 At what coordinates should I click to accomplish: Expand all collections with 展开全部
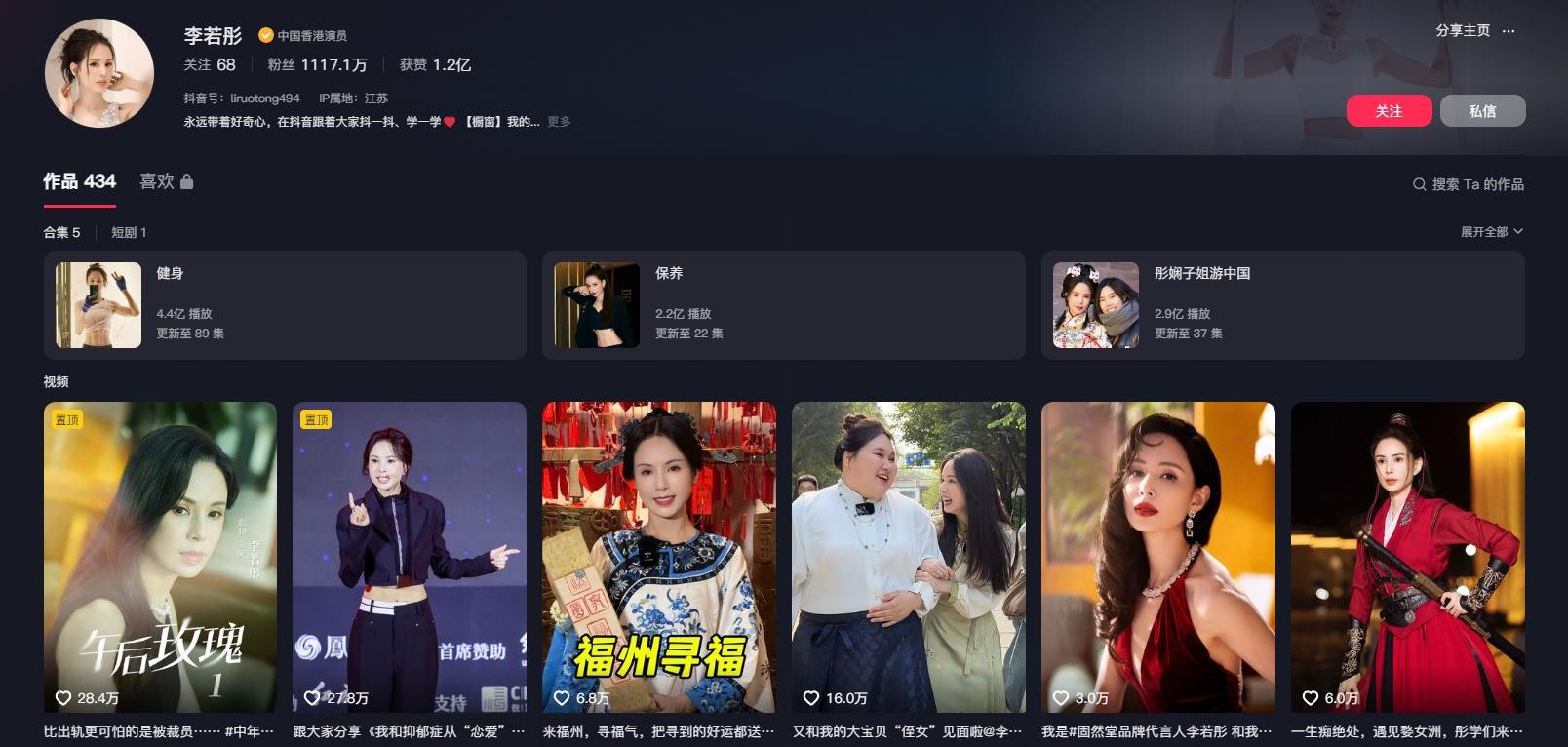point(1490,232)
